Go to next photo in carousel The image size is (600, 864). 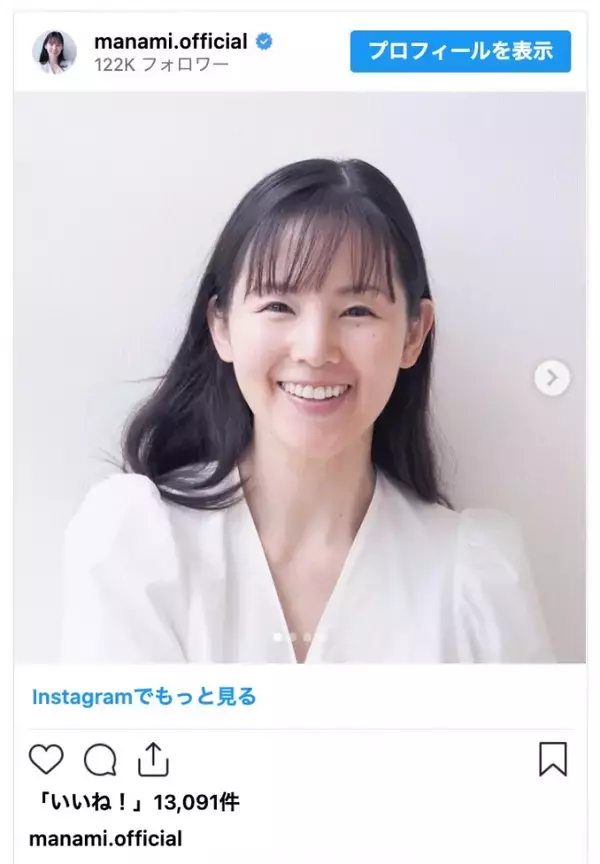[x=551, y=378]
